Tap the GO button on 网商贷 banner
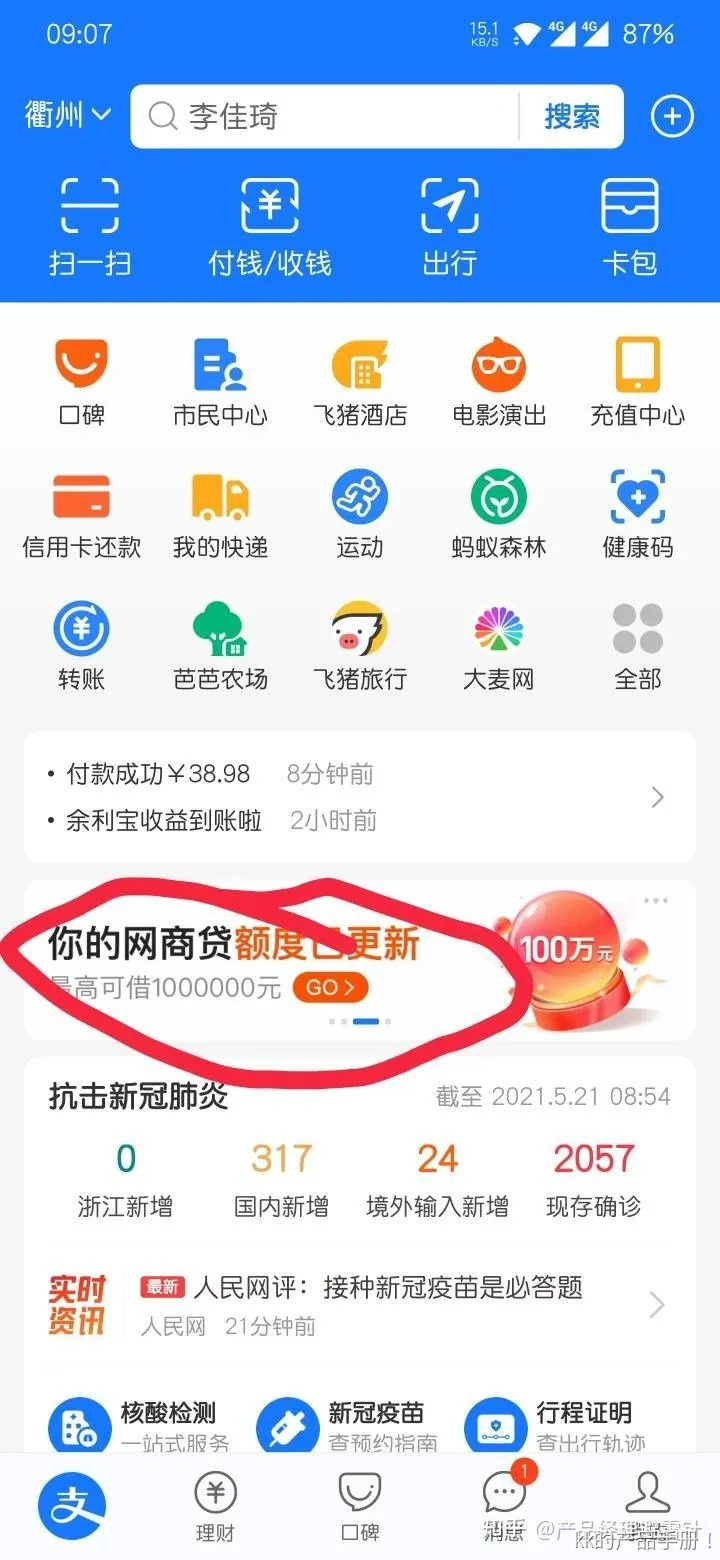The width and height of the screenshot is (720, 1560). (x=330, y=988)
